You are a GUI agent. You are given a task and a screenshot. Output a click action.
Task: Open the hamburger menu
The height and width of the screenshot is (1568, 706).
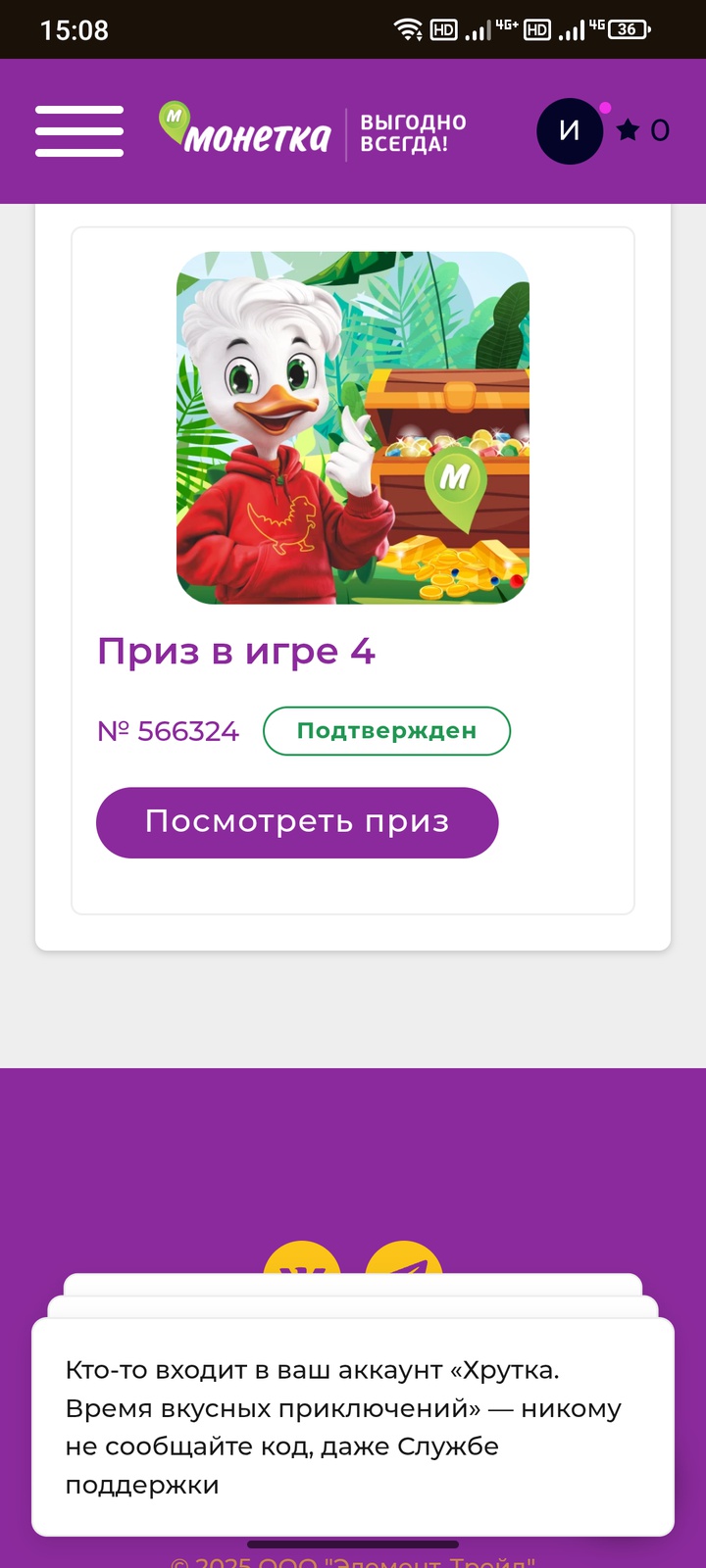[x=79, y=131]
